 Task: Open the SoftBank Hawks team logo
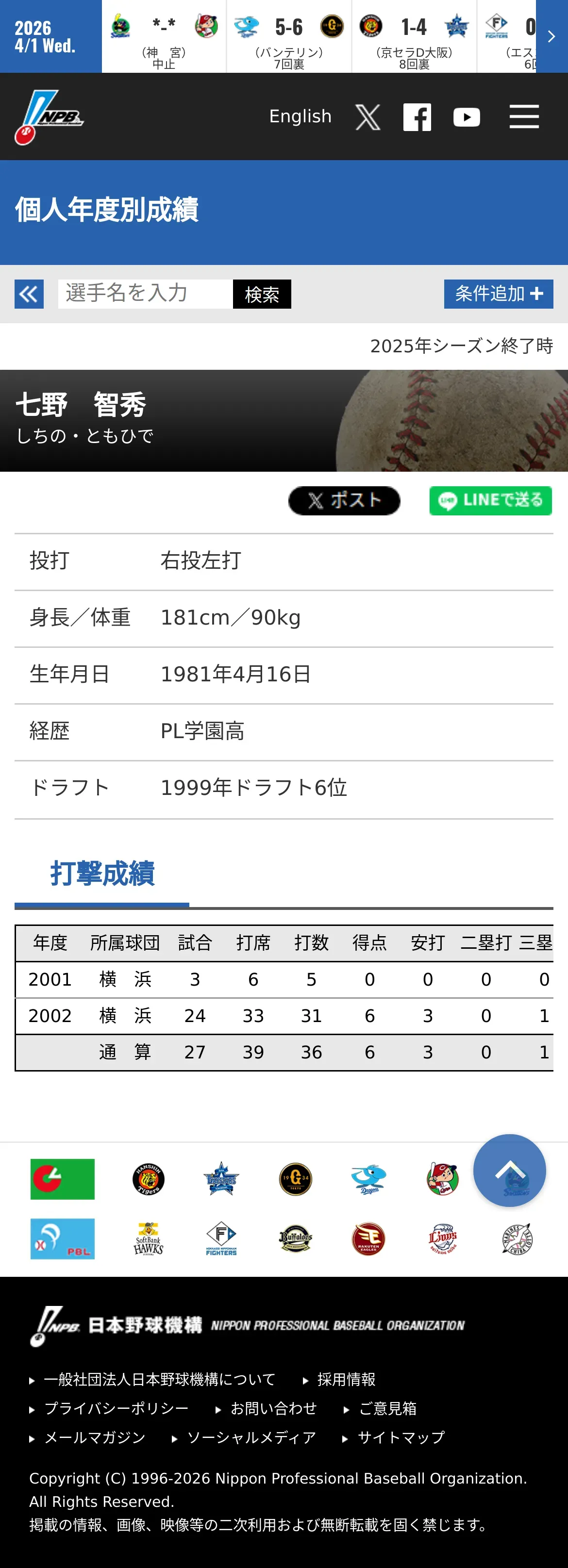[x=148, y=1238]
